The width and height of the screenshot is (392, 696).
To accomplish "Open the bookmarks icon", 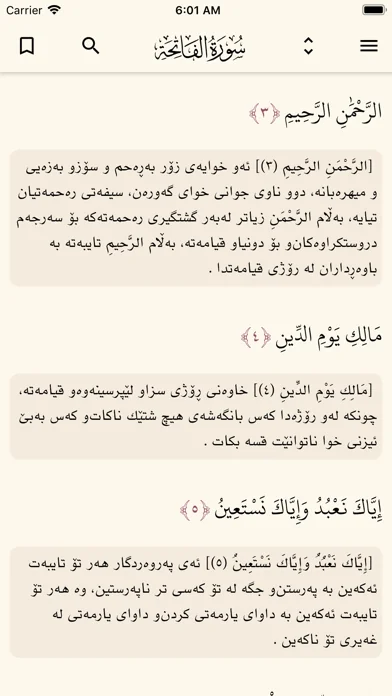I will tap(27, 46).
